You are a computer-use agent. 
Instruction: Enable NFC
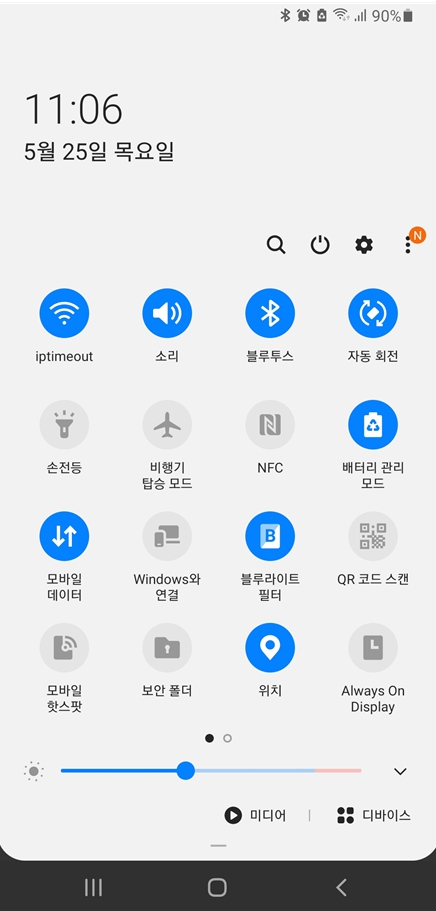(x=270, y=425)
